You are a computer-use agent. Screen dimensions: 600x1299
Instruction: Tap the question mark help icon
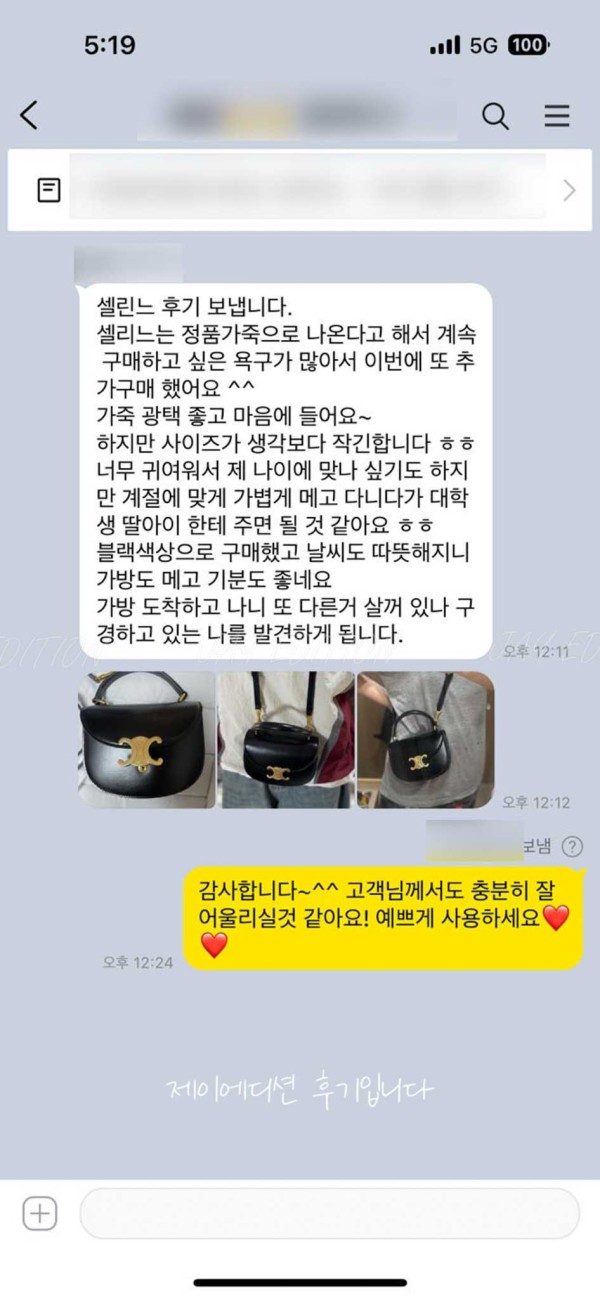tap(572, 847)
